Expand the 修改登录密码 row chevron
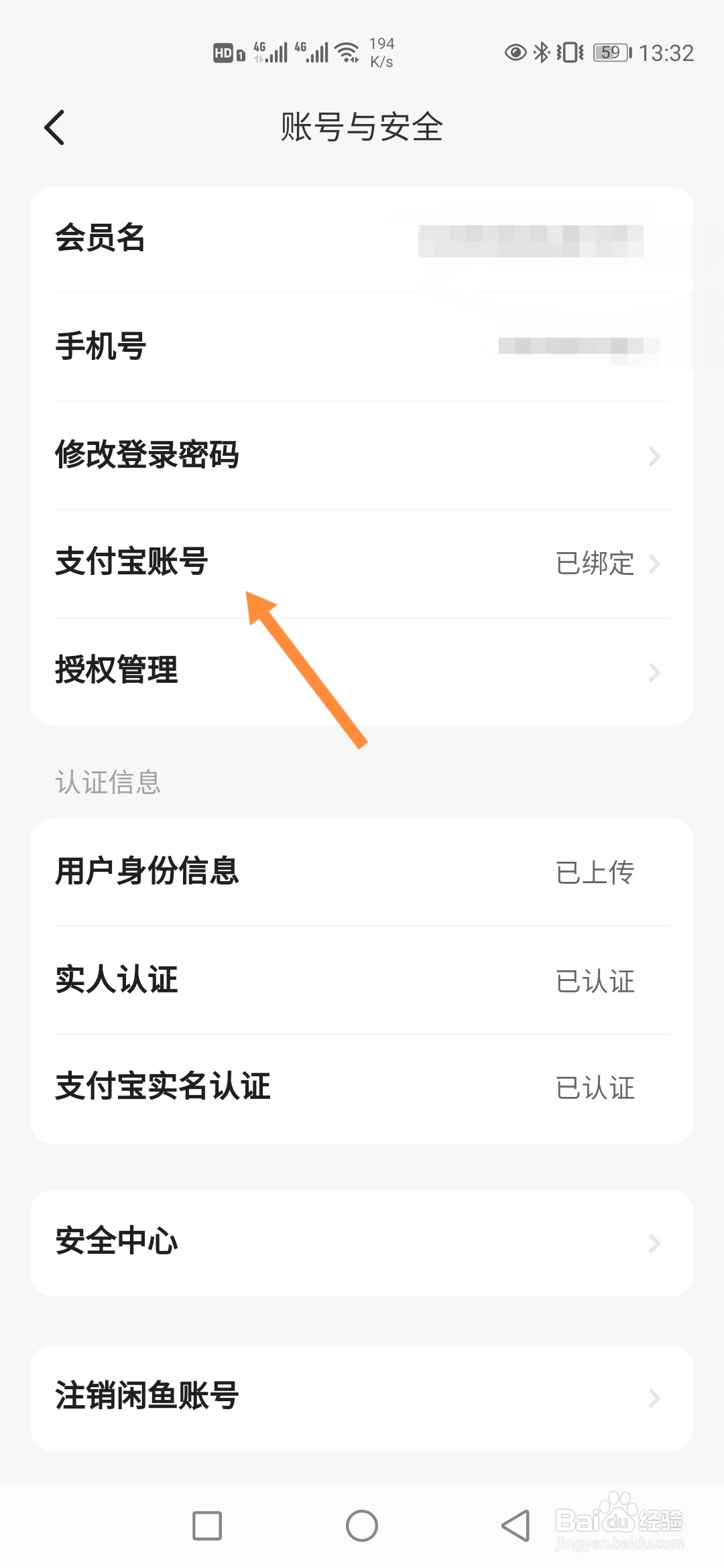 655,456
